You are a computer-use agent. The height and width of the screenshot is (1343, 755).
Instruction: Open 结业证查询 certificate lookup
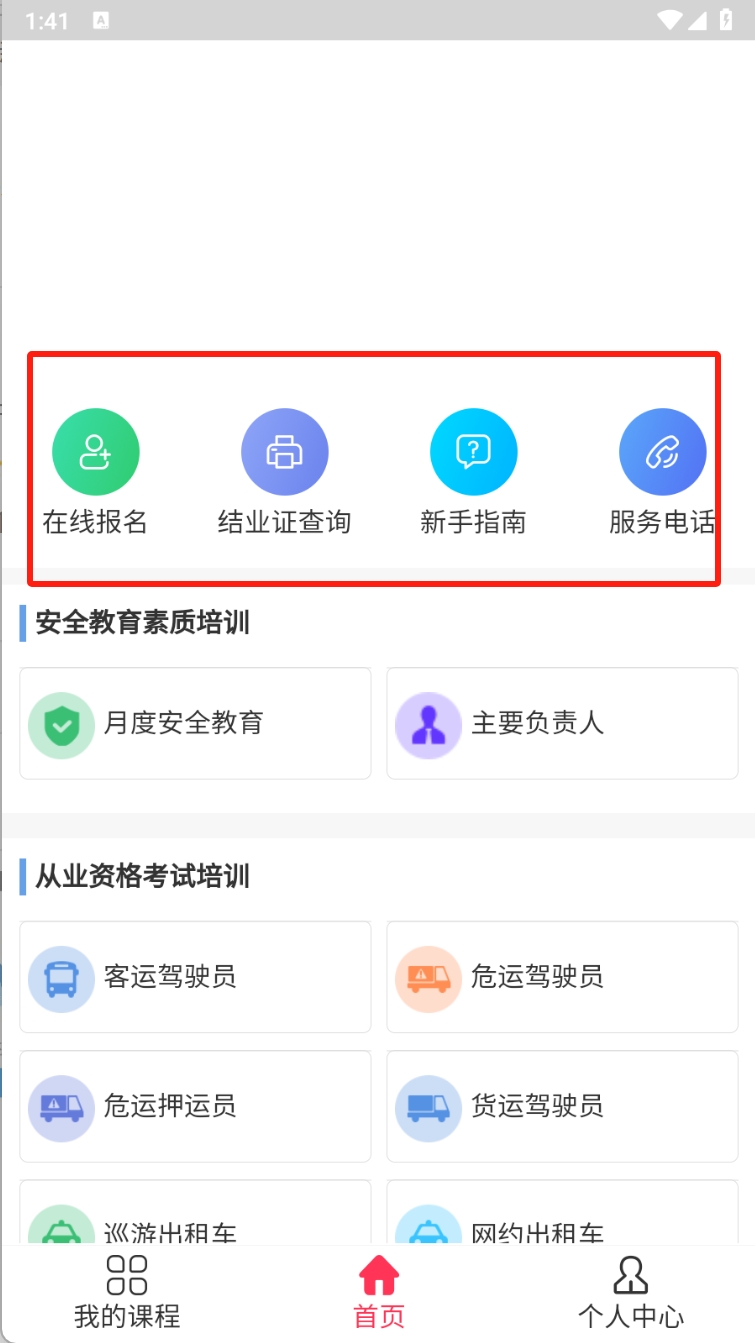coord(284,472)
